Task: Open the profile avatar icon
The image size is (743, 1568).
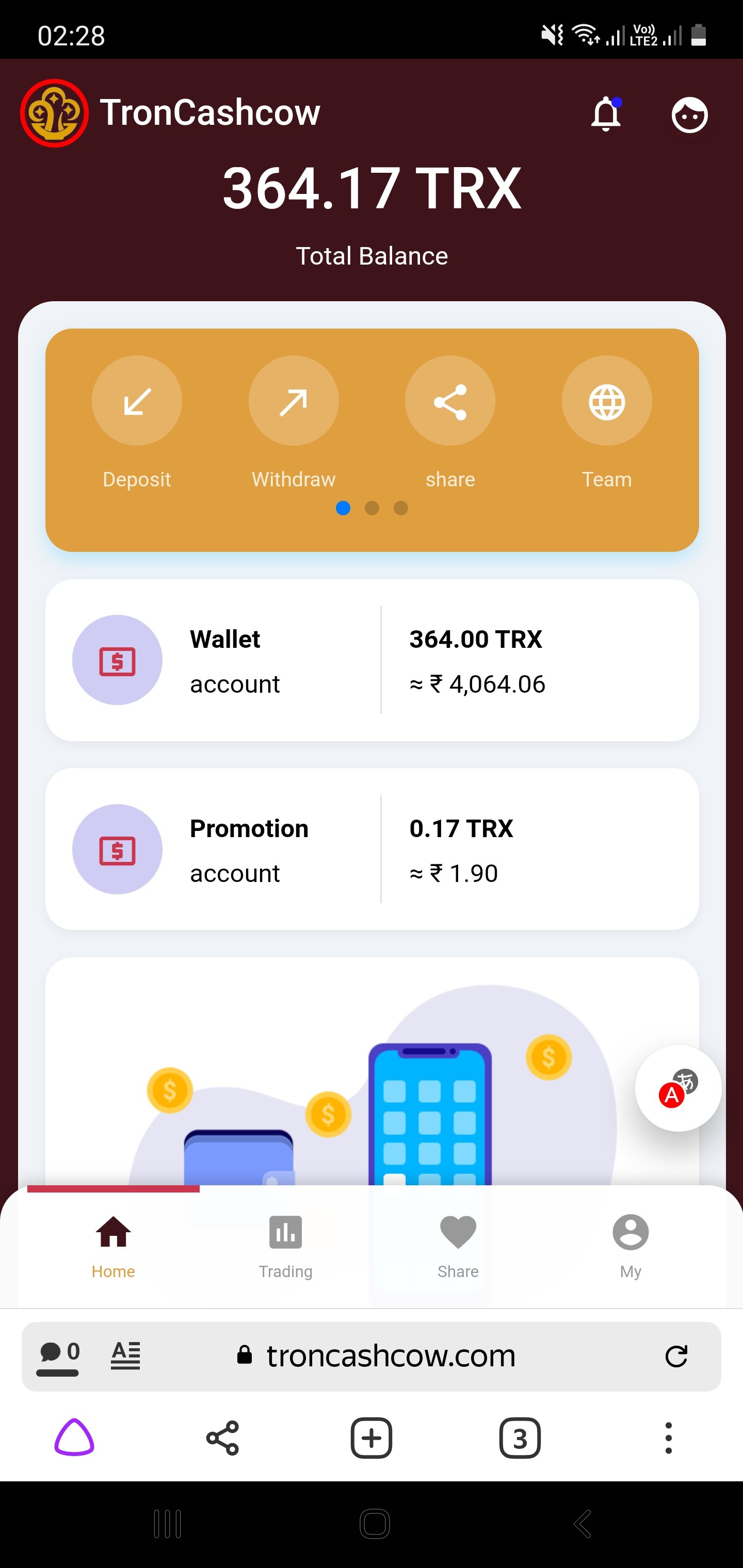Action: click(689, 115)
